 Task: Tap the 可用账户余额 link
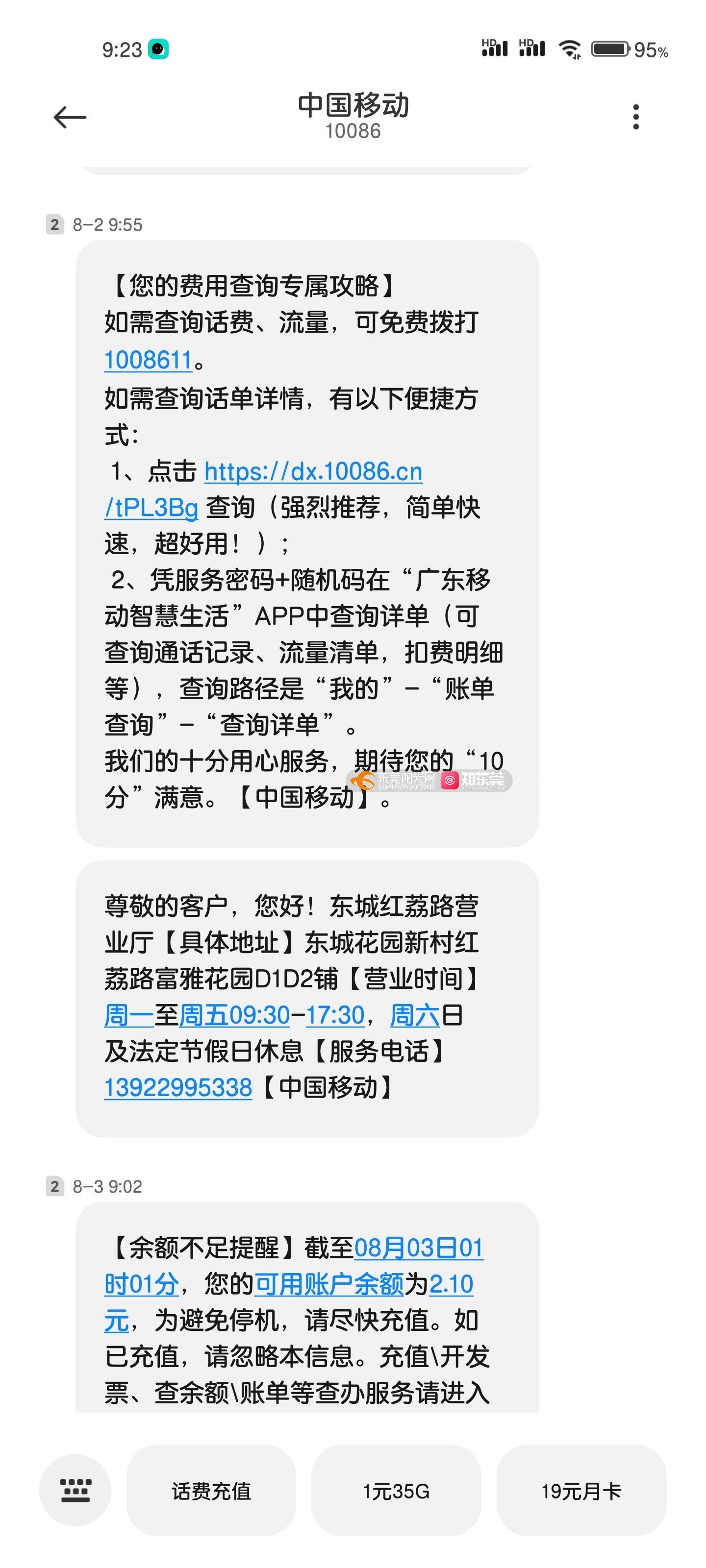pos(329,1284)
